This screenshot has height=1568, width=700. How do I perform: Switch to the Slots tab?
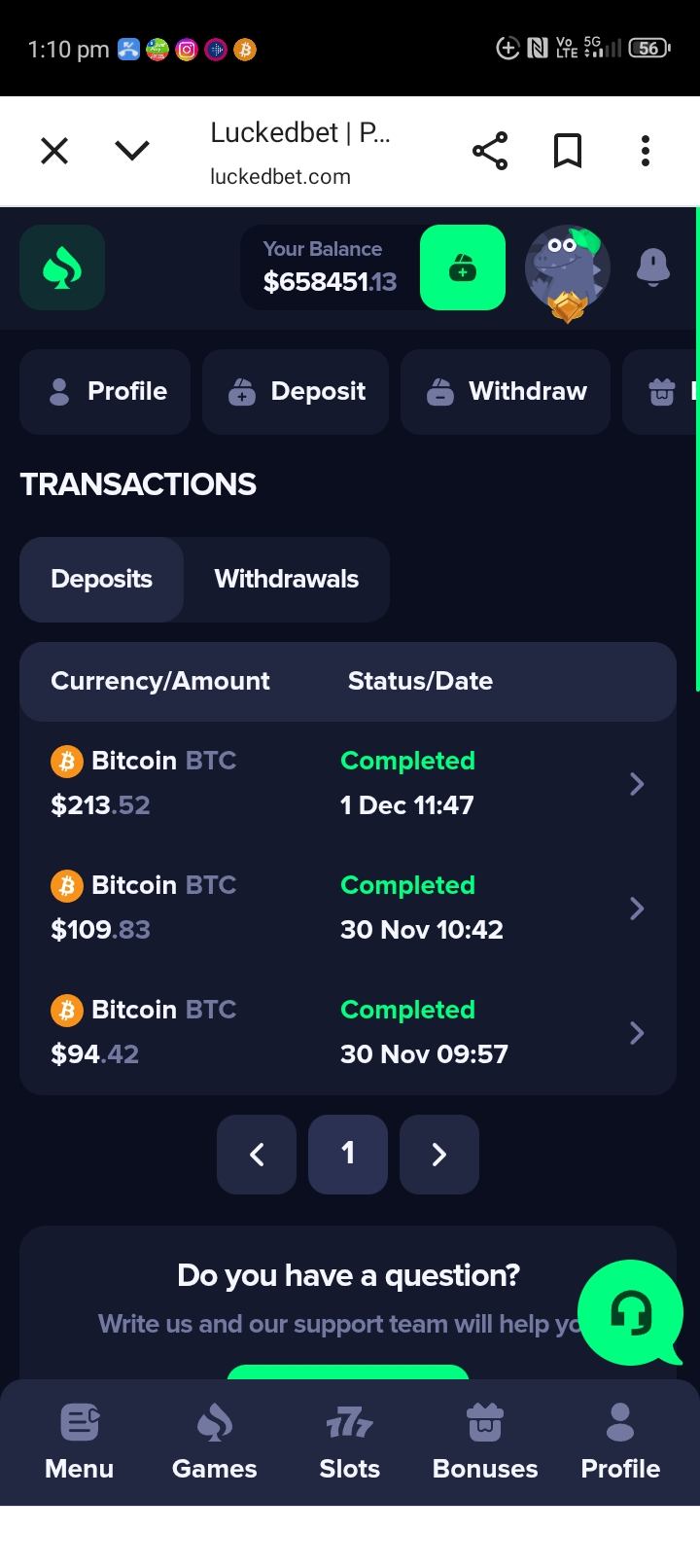350,1442
